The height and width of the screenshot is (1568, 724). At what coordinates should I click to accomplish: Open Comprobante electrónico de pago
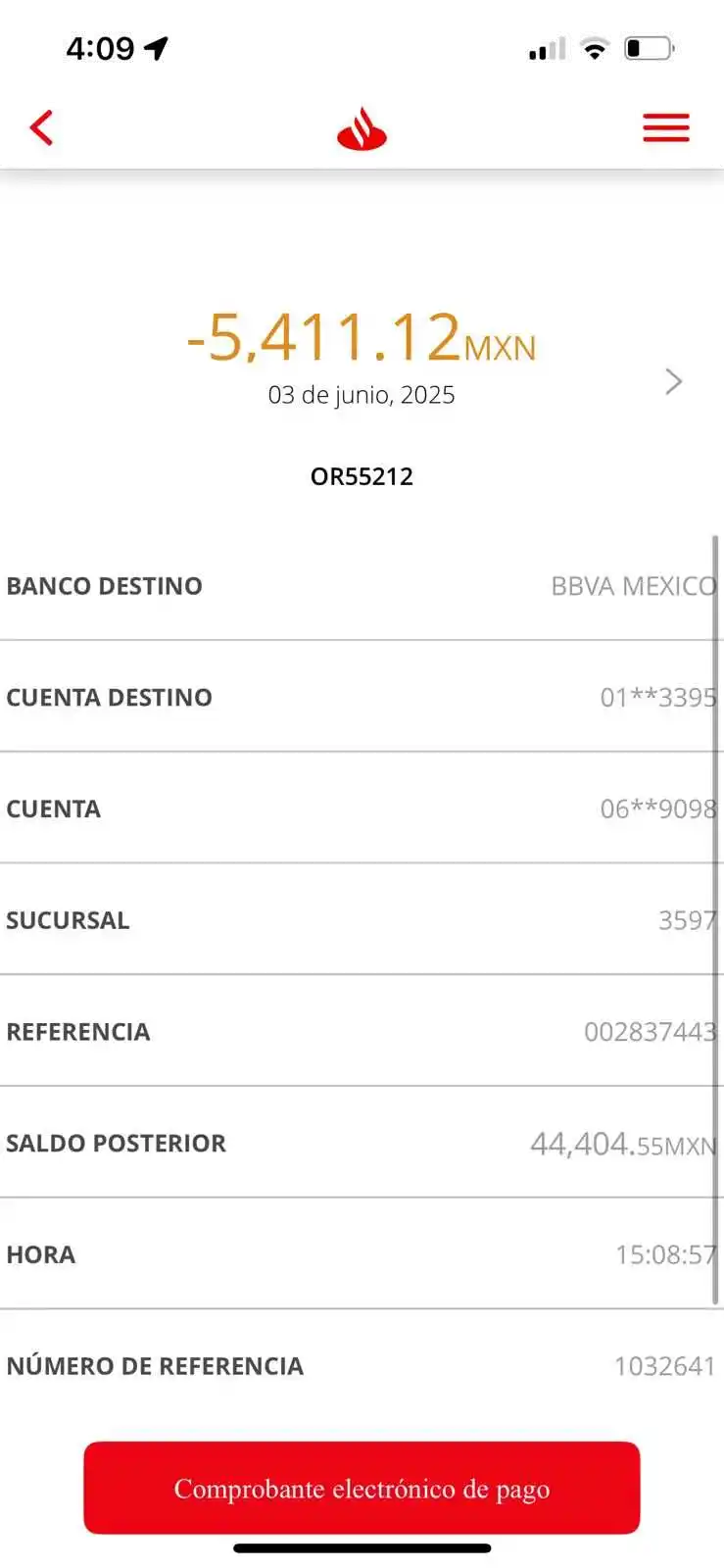(x=362, y=1488)
